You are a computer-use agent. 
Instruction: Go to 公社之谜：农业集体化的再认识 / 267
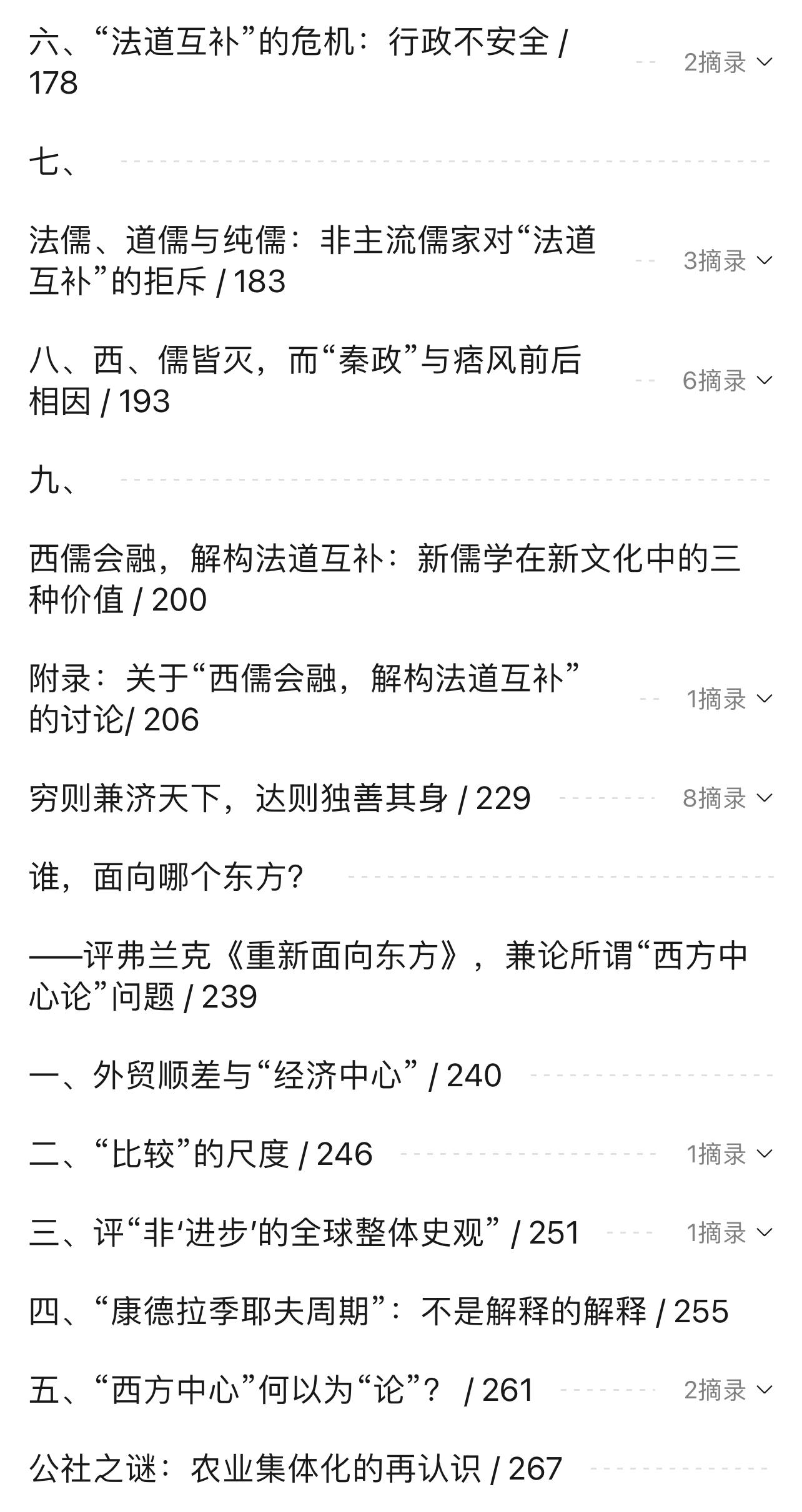[x=296, y=1469]
